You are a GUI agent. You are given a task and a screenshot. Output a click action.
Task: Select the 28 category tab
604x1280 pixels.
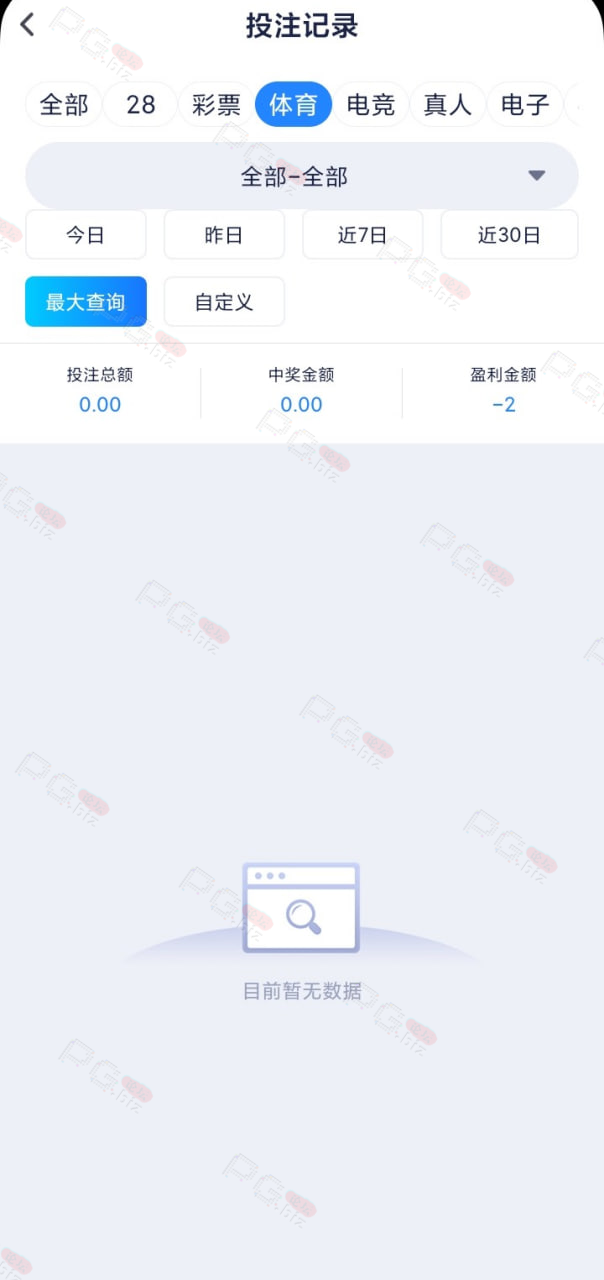point(141,104)
